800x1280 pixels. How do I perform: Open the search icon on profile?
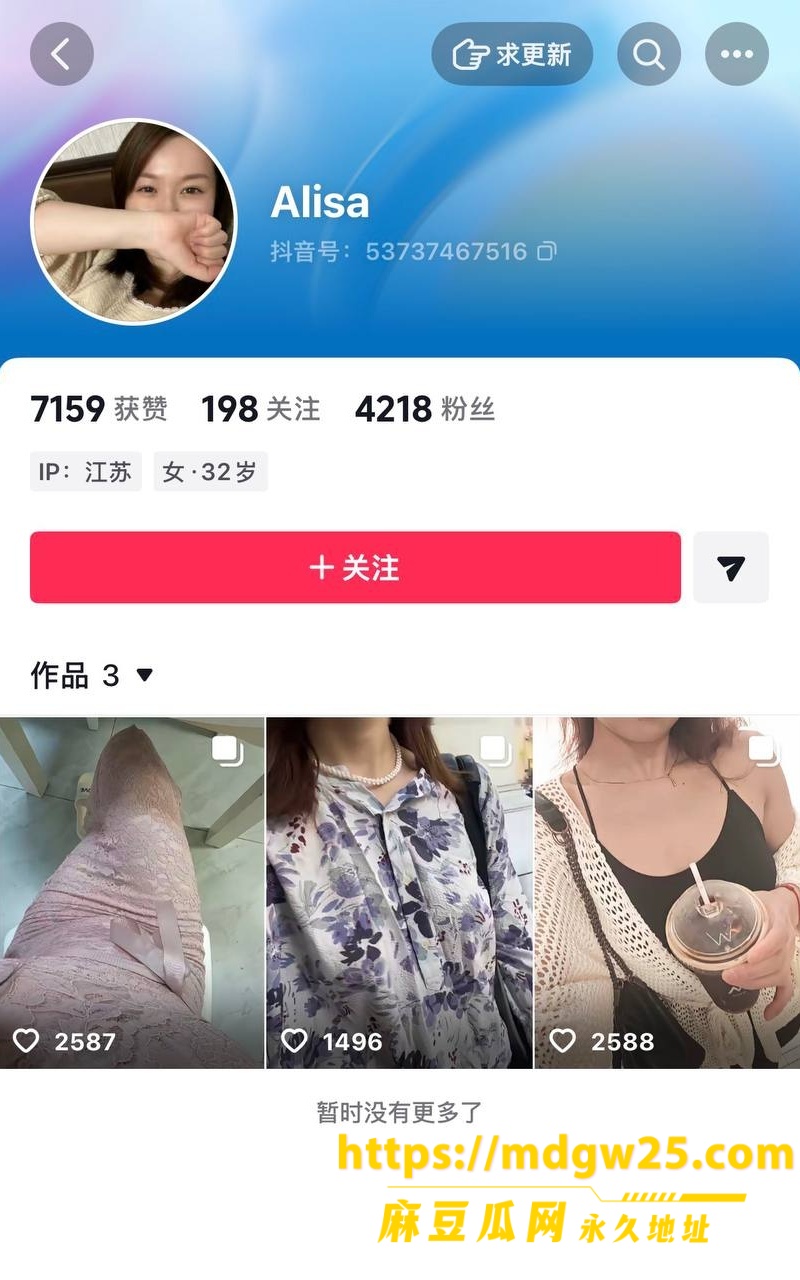pos(649,54)
